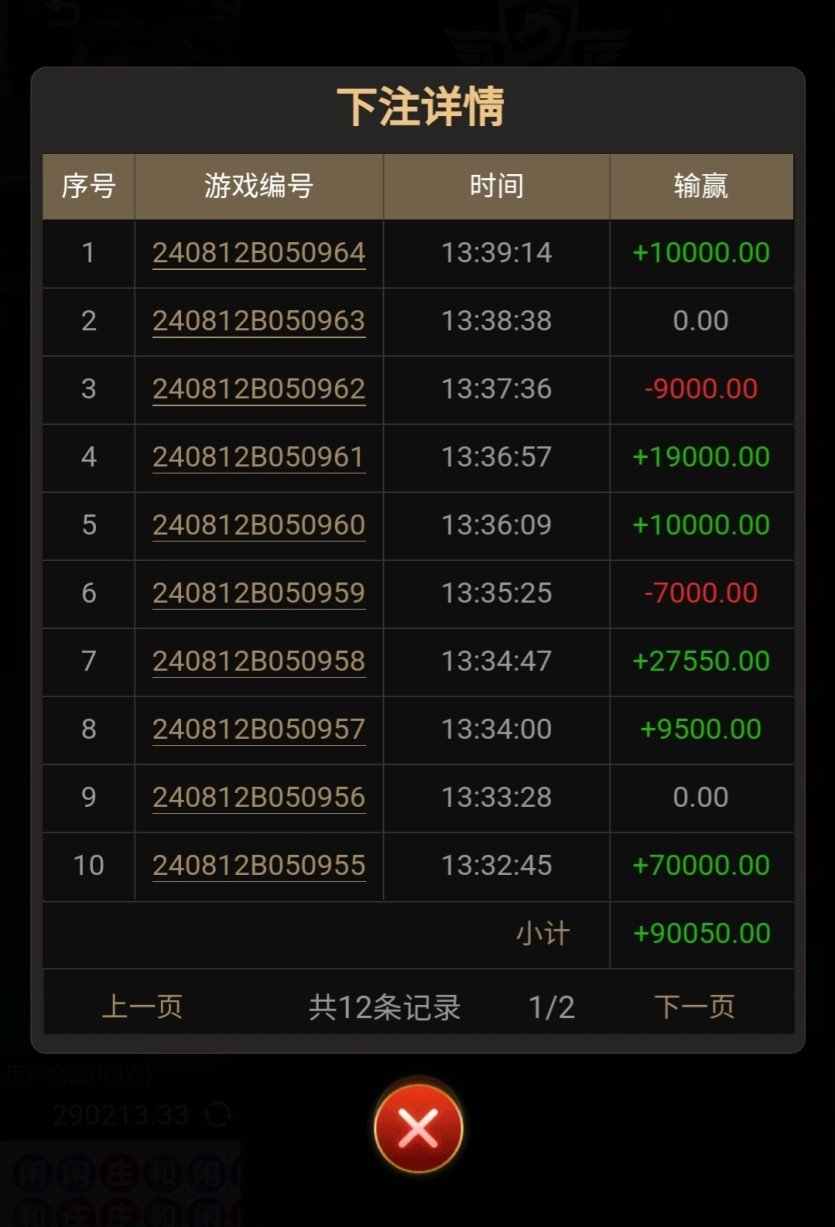Go to previous page (上一页)

click(142, 1007)
